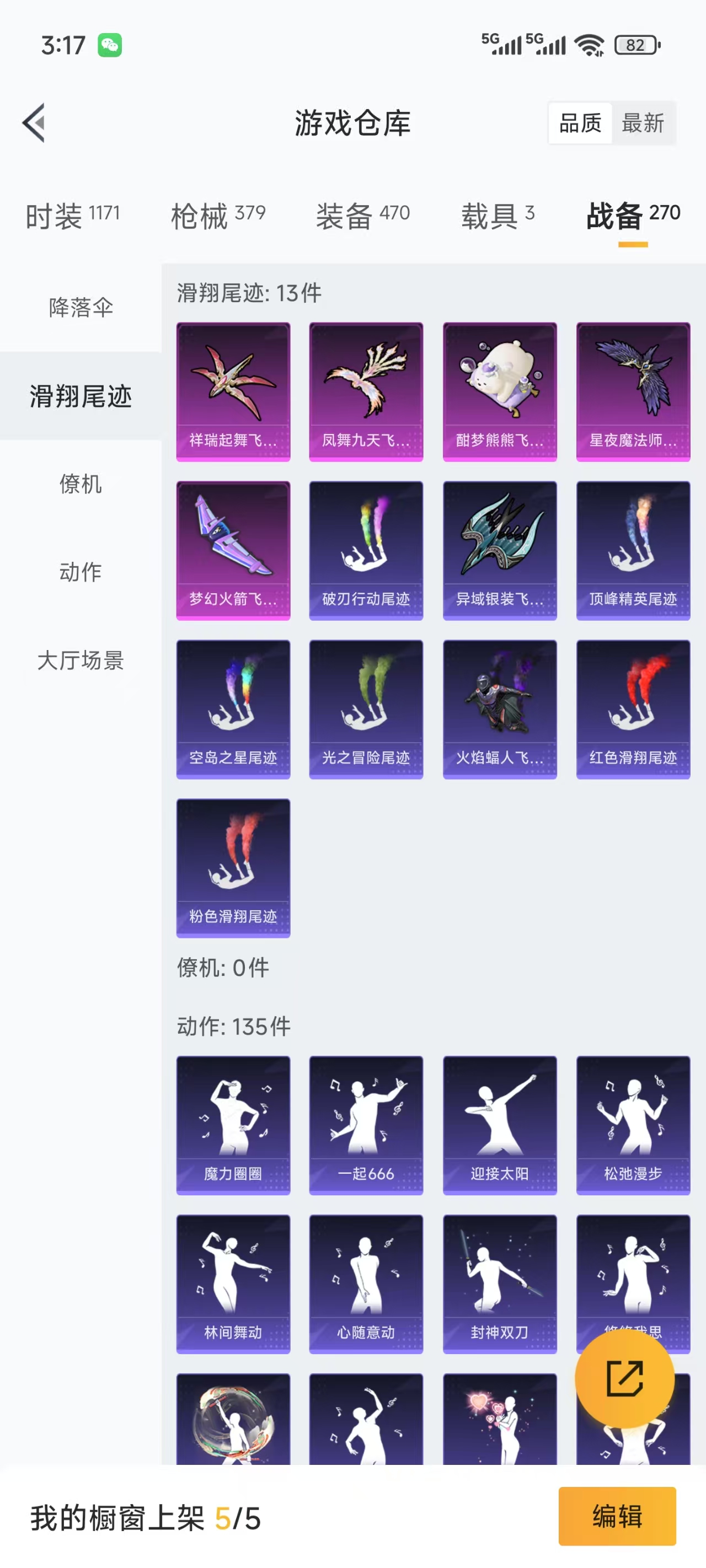The image size is (706, 1568).
Task: Sort inventory by 品质
Action: pyautogui.click(x=580, y=123)
